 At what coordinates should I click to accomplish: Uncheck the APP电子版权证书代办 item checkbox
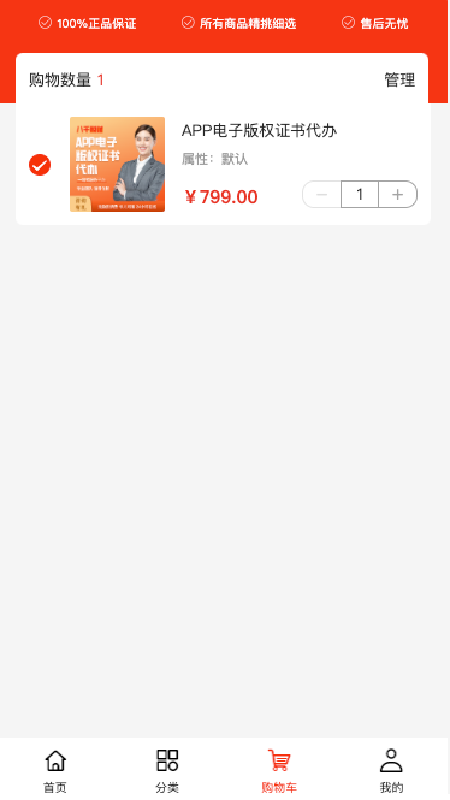(x=40, y=165)
